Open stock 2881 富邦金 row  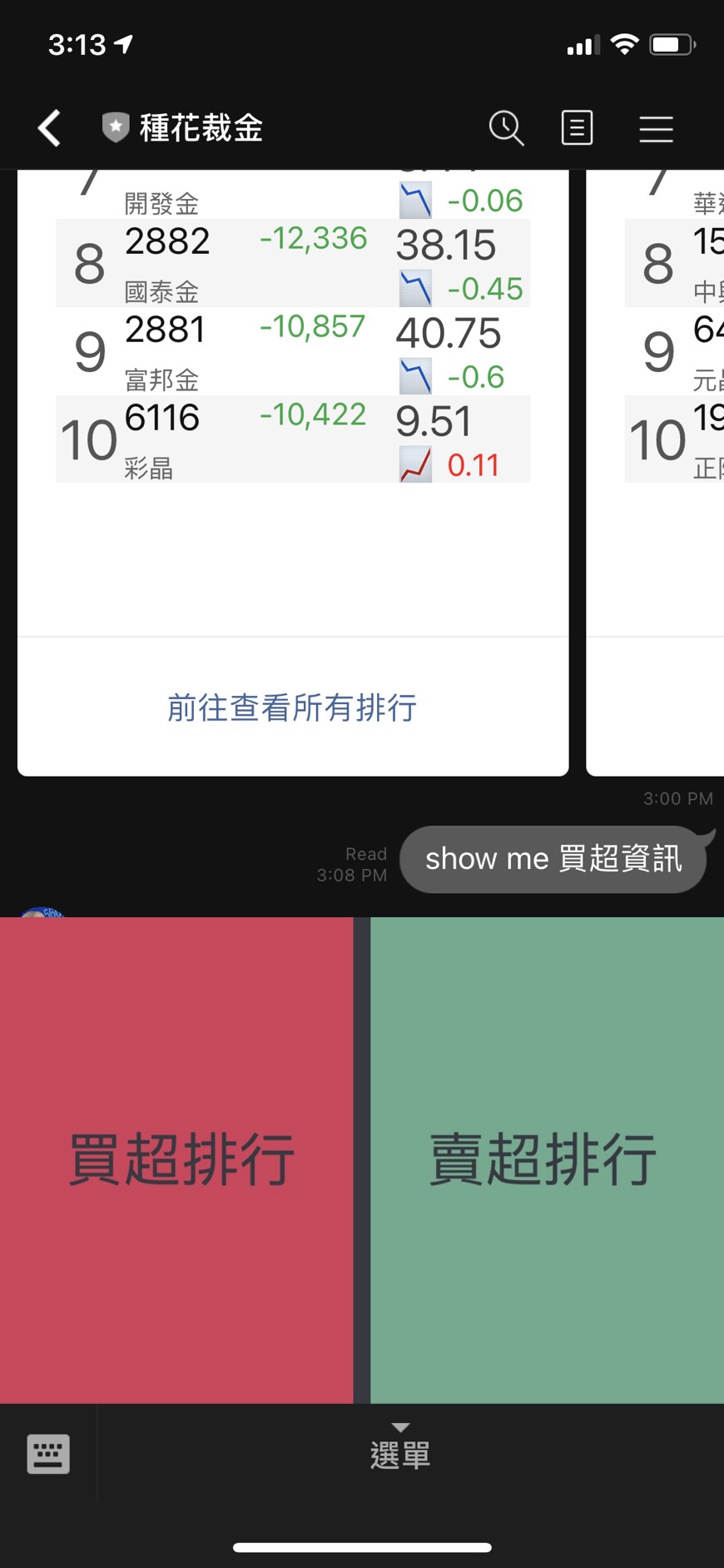[293, 351]
